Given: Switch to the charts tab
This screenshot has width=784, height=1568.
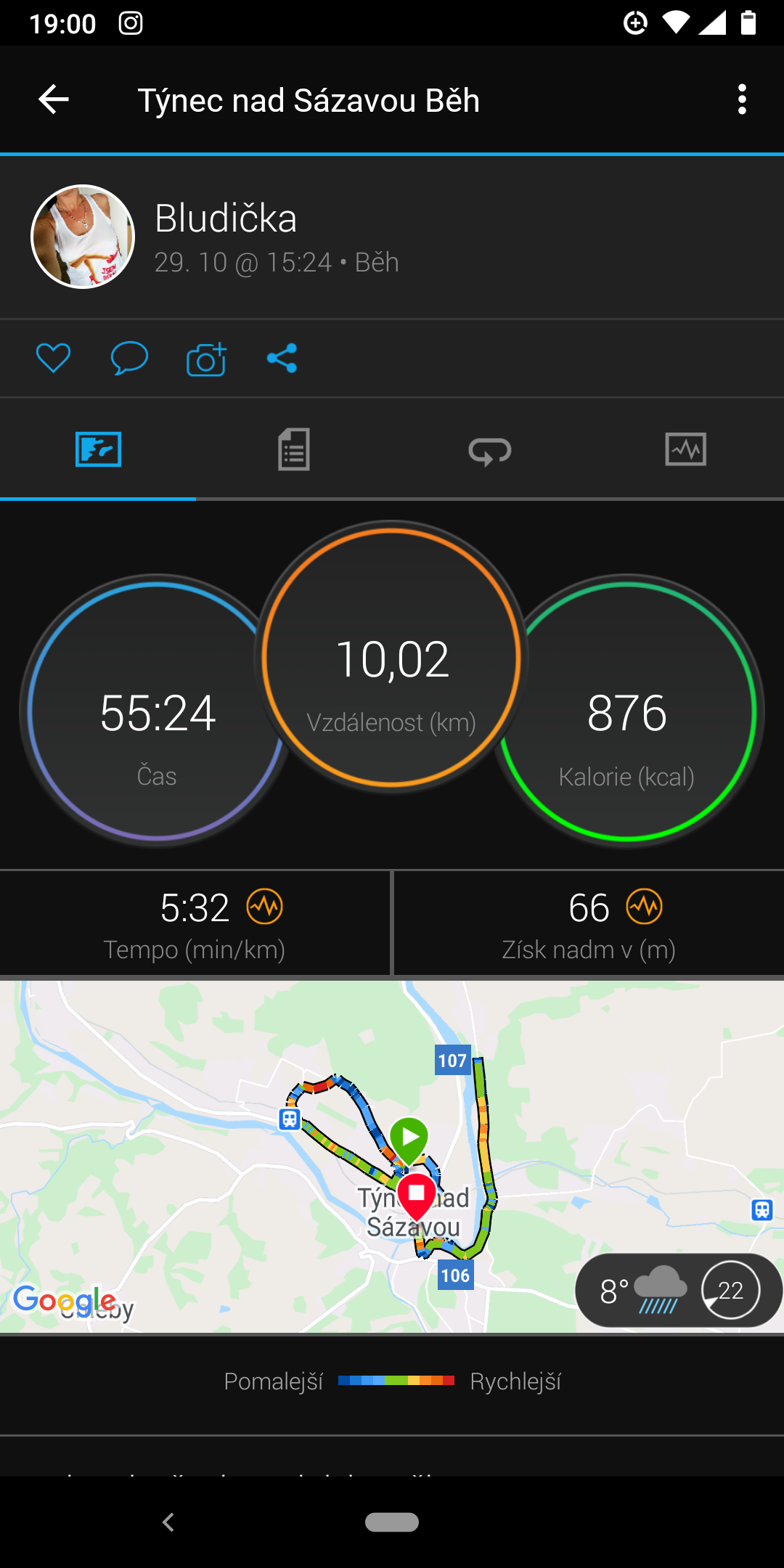Looking at the screenshot, I should click(686, 449).
